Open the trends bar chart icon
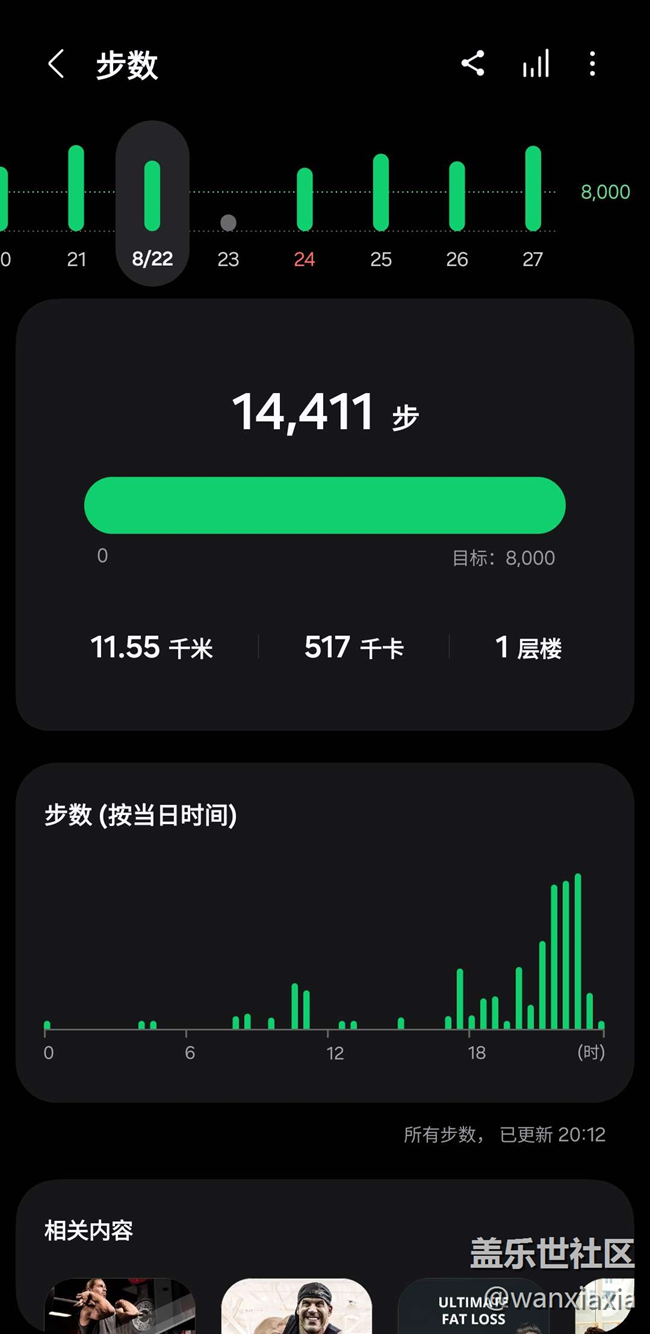Image resolution: width=650 pixels, height=1334 pixels. (536, 65)
